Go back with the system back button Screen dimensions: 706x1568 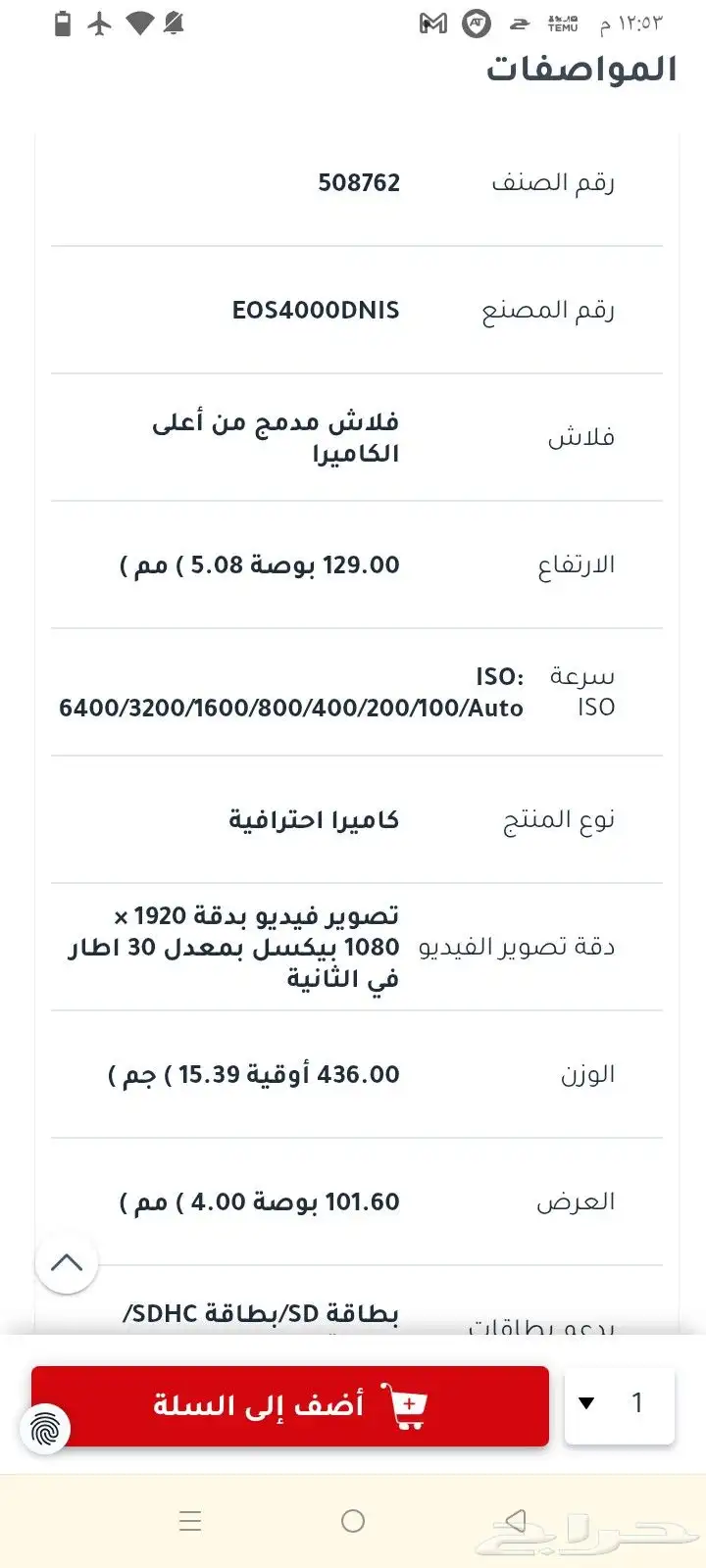coord(516,1521)
